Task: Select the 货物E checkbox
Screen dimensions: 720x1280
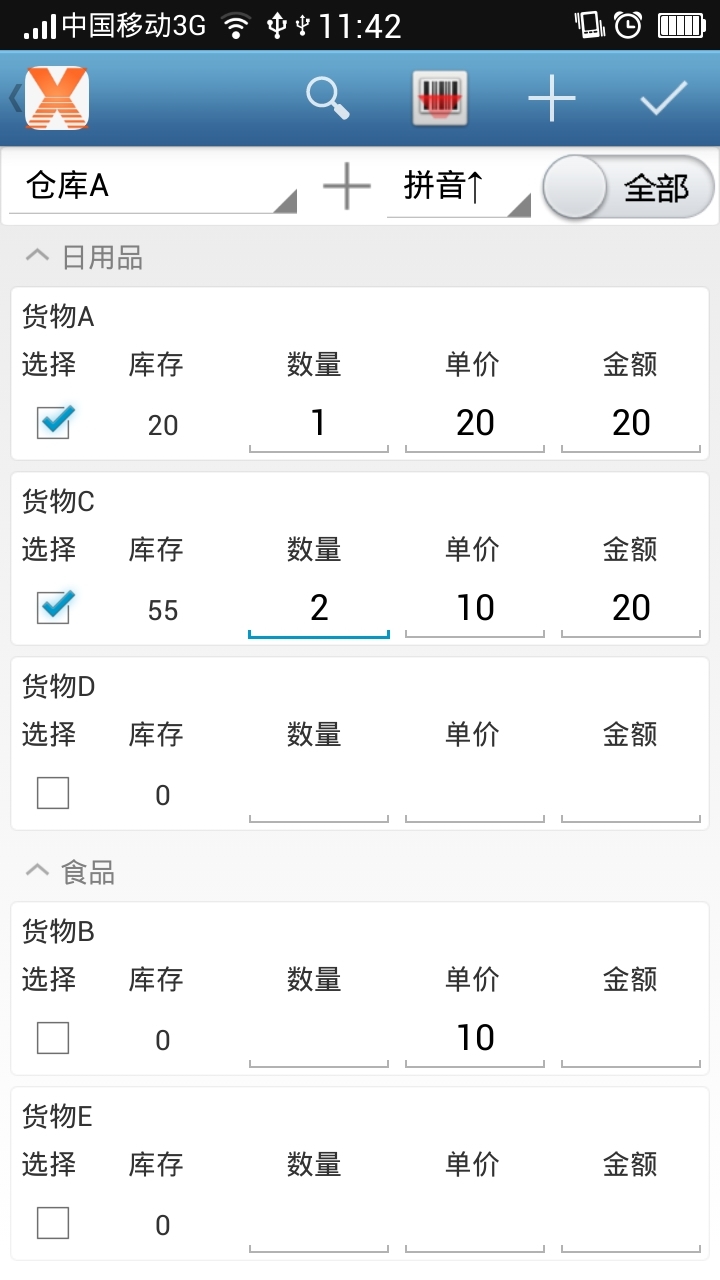Action: coord(53,1223)
